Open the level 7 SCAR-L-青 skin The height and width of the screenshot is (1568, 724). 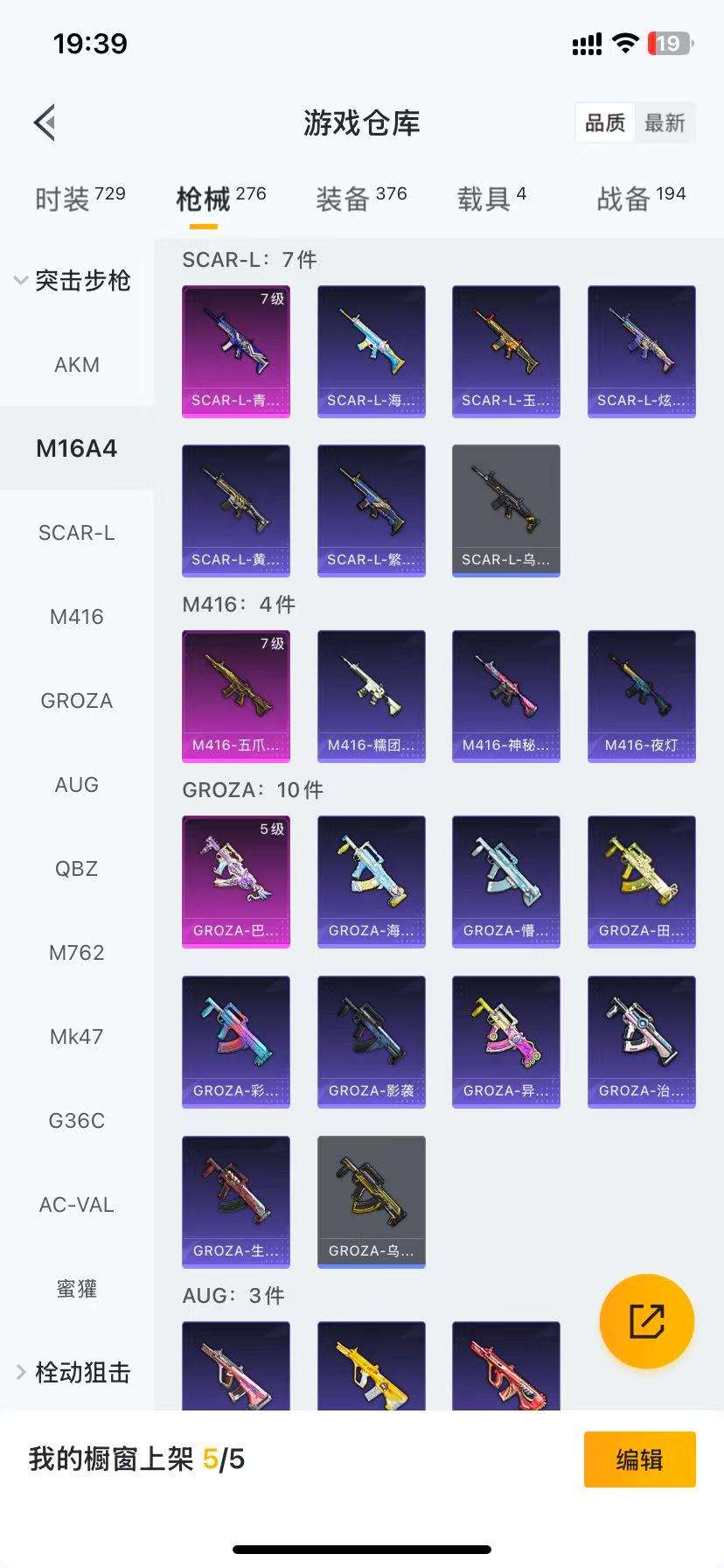(x=236, y=351)
